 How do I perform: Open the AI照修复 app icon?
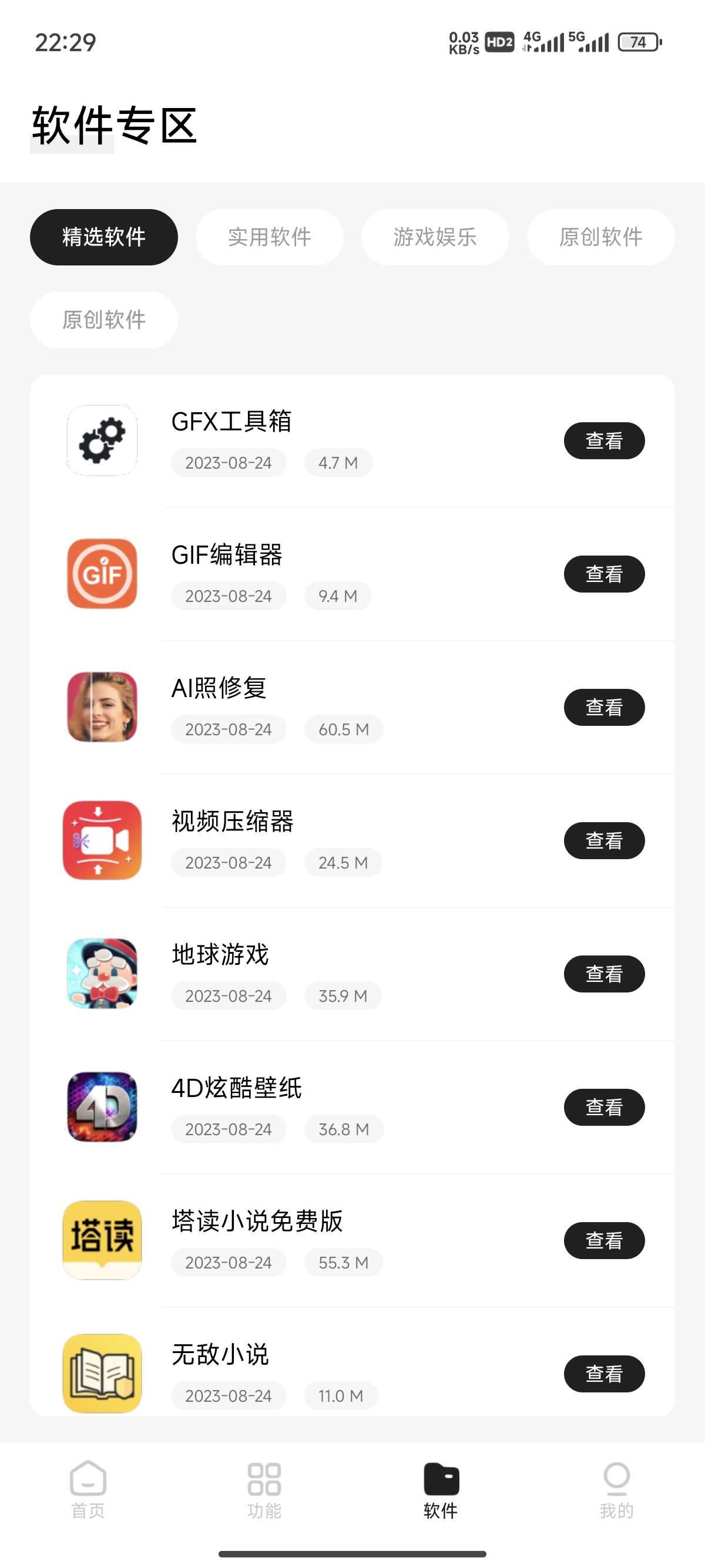[x=102, y=706]
